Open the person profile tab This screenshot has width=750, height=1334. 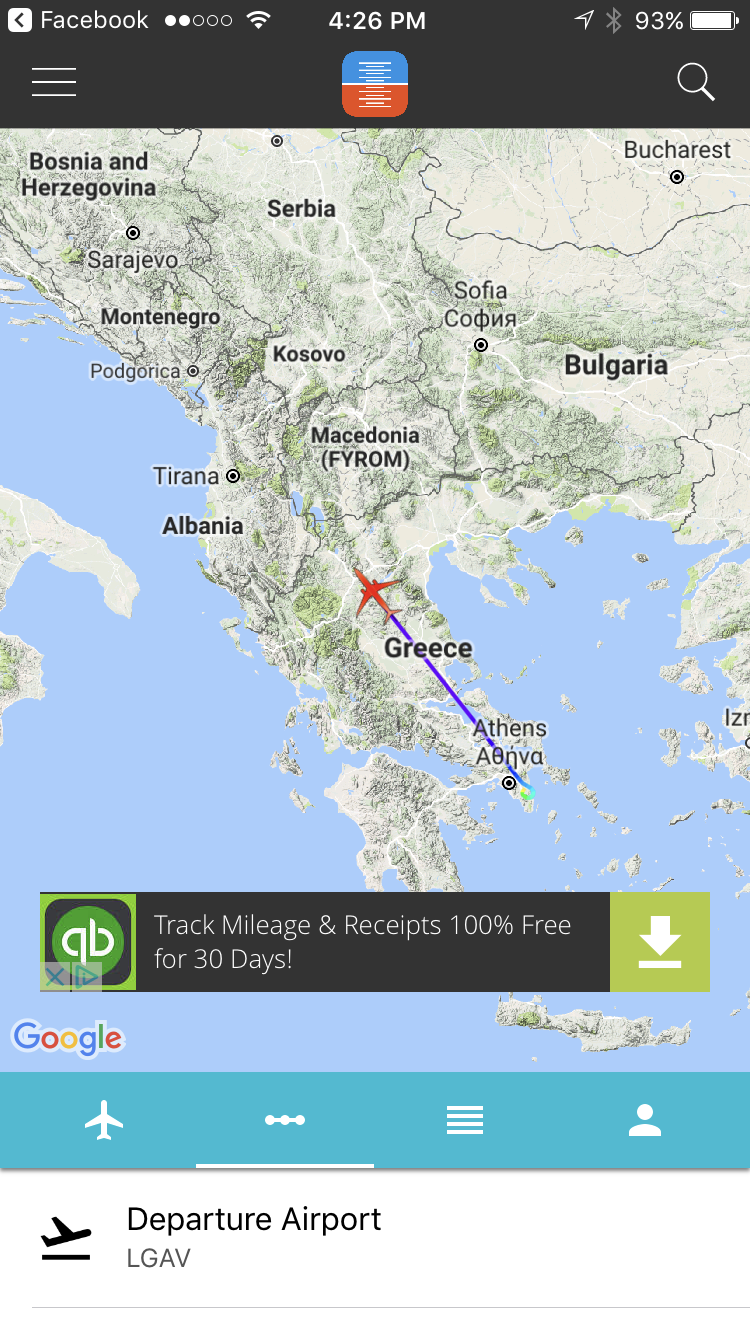pos(645,1120)
